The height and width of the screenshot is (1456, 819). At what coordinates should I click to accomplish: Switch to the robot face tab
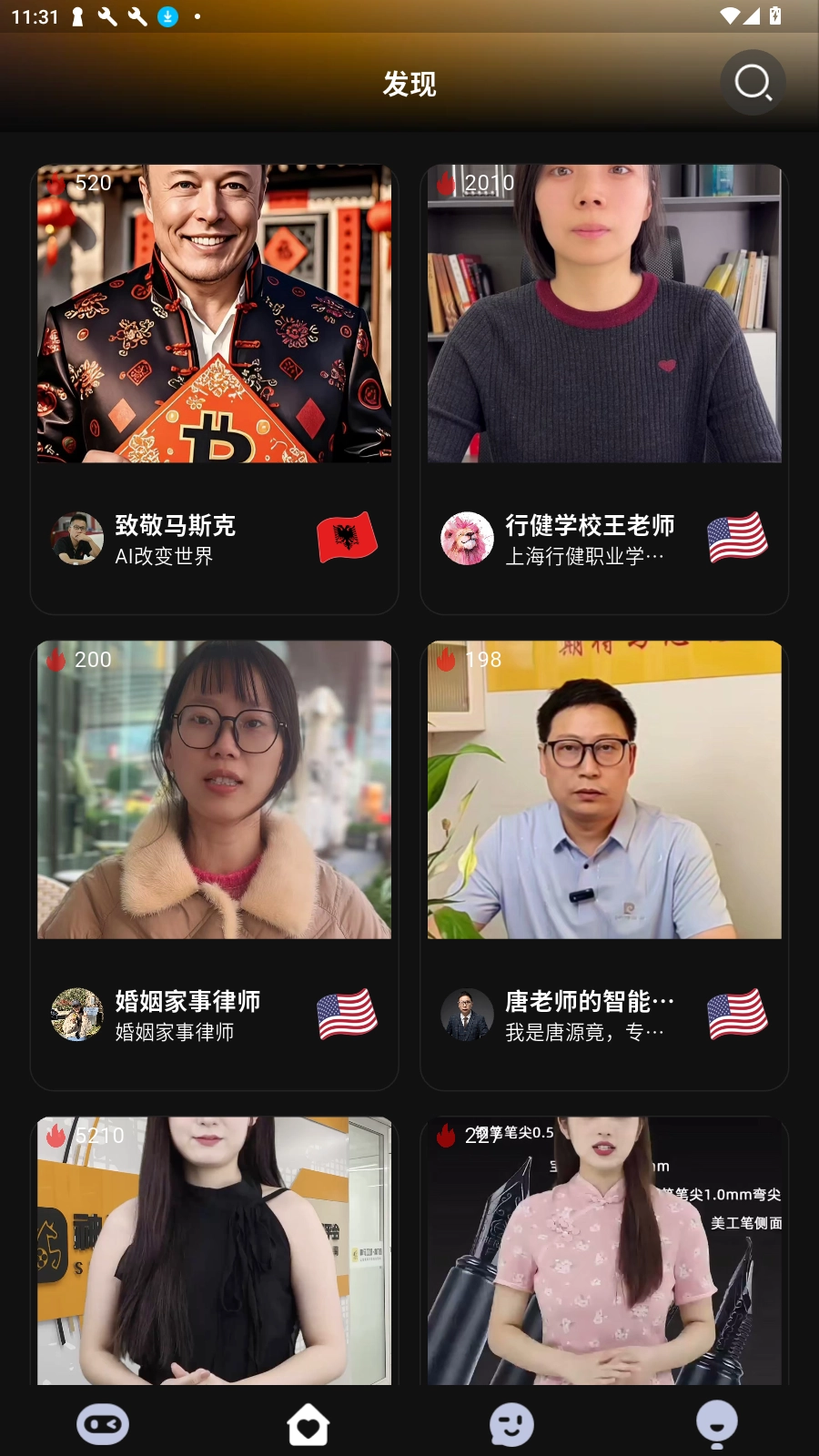pyautogui.click(x=103, y=1424)
